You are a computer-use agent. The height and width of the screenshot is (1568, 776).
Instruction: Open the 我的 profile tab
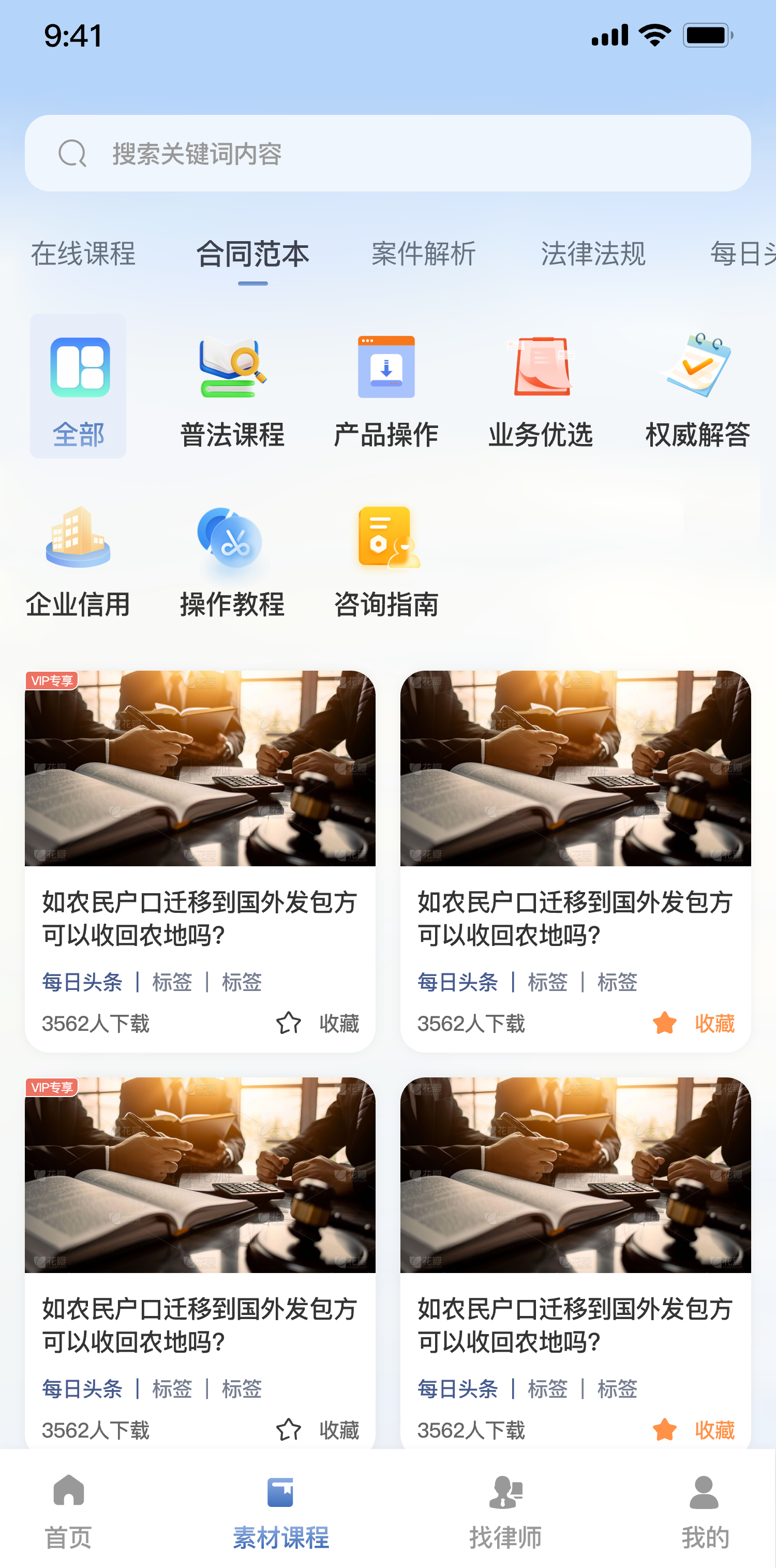[x=704, y=1511]
